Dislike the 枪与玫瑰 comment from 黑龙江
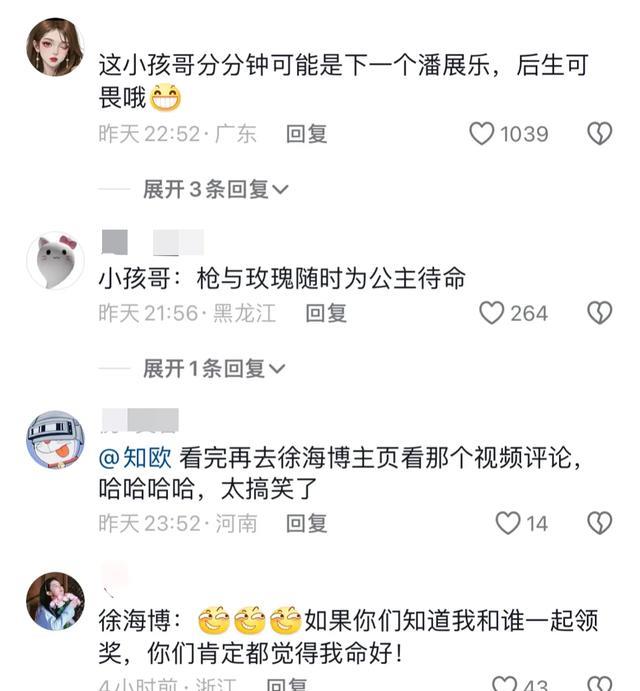Screen dimensions: 640x691 pos(599,313)
